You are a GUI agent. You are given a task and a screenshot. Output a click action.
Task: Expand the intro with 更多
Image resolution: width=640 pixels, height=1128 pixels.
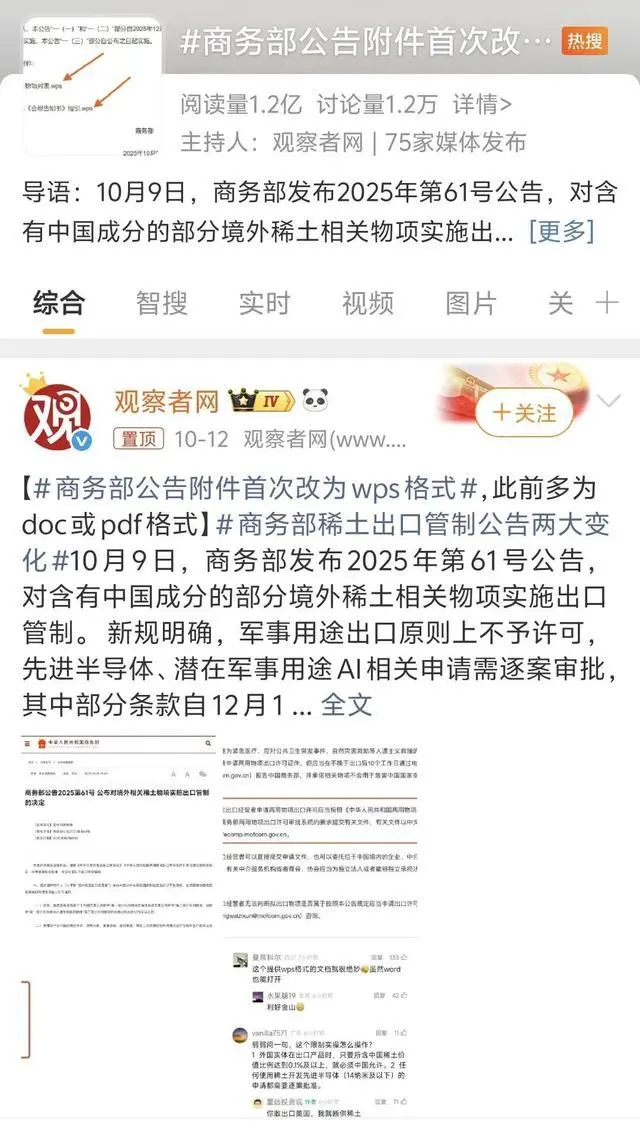coord(561,231)
